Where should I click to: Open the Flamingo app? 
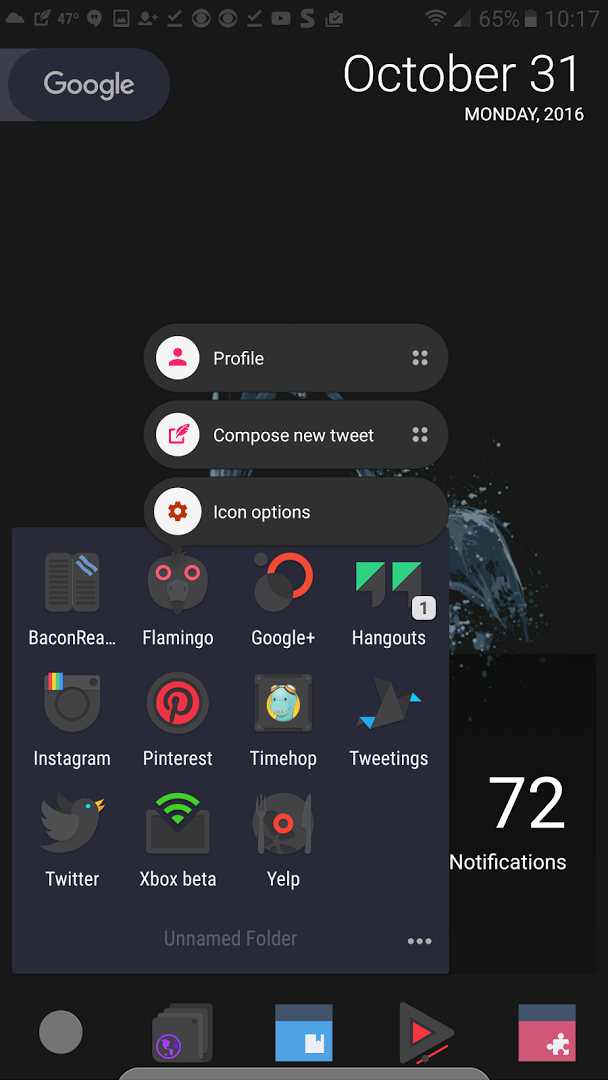[x=178, y=584]
